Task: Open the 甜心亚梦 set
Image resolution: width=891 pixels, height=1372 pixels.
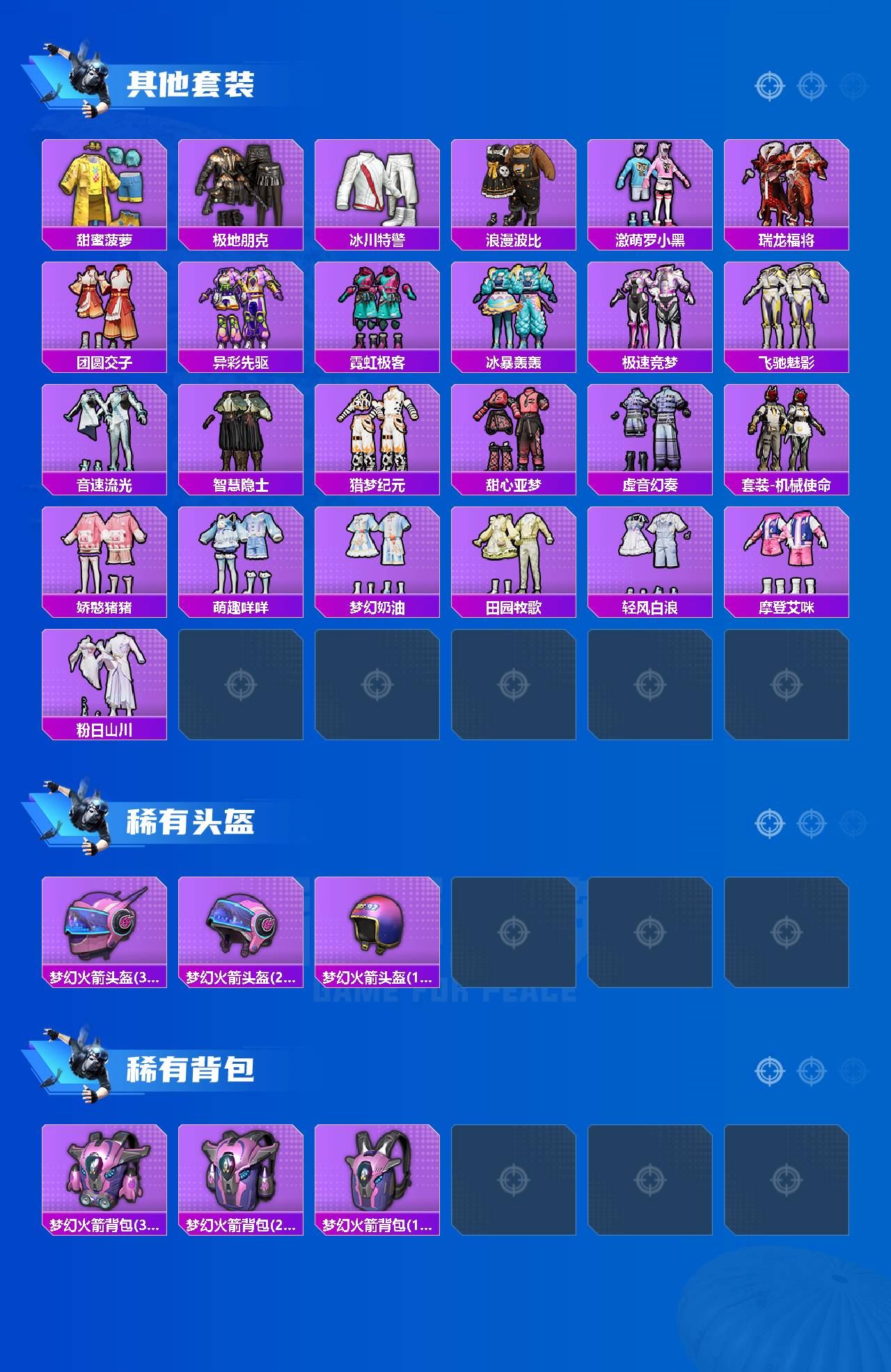Action: pyautogui.click(x=514, y=431)
